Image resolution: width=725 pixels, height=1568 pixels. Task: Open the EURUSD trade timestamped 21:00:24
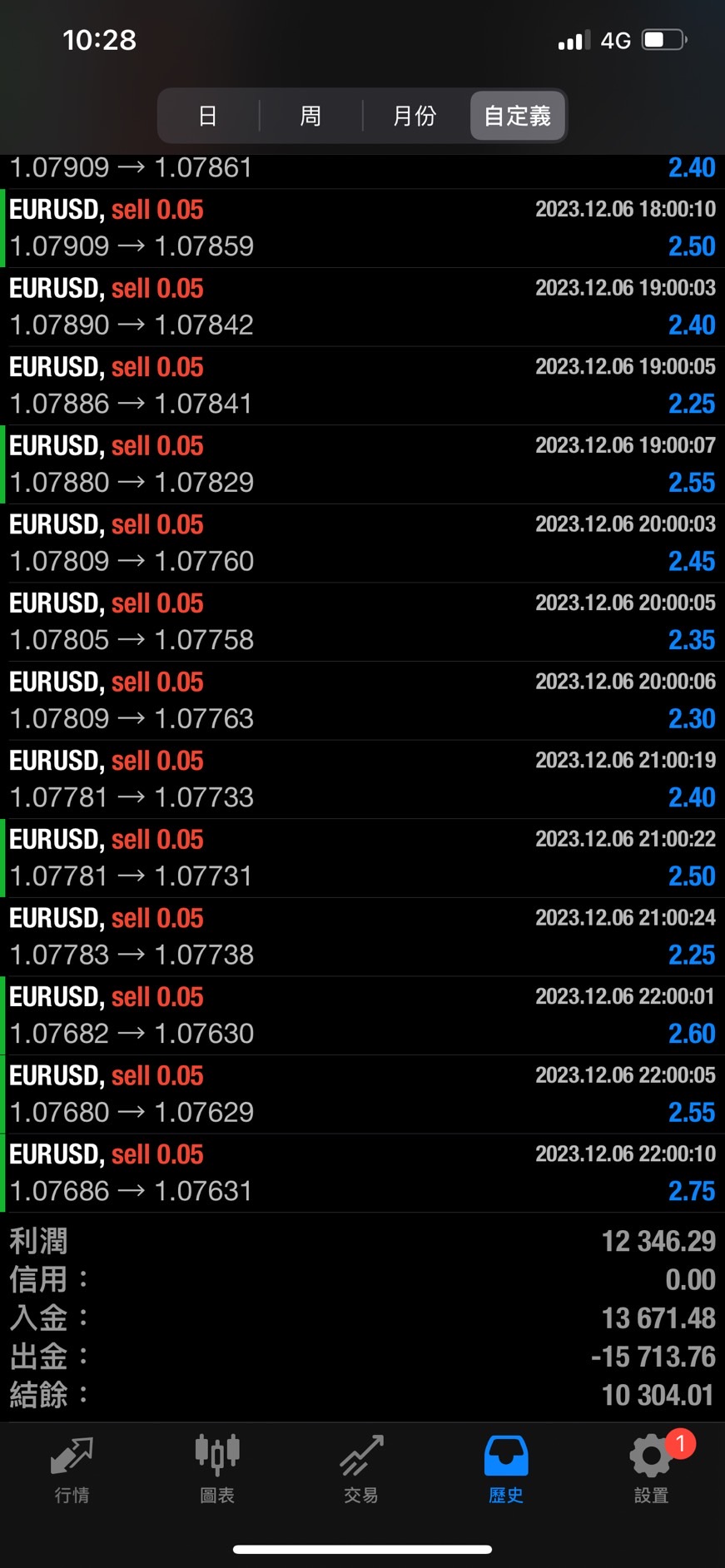tap(362, 936)
